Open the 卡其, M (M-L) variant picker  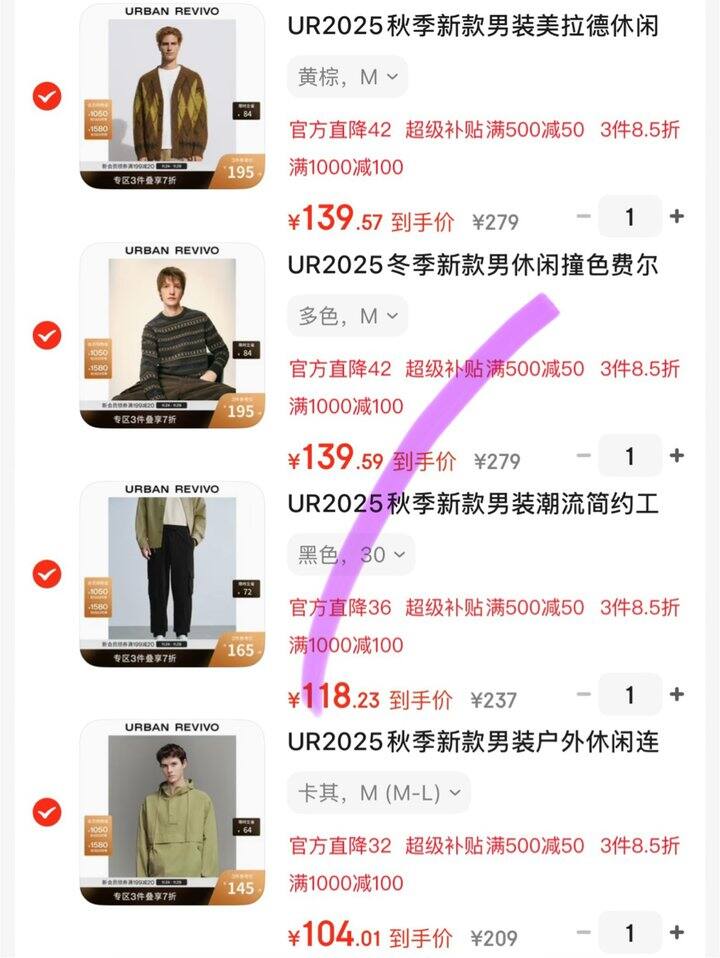coord(378,793)
